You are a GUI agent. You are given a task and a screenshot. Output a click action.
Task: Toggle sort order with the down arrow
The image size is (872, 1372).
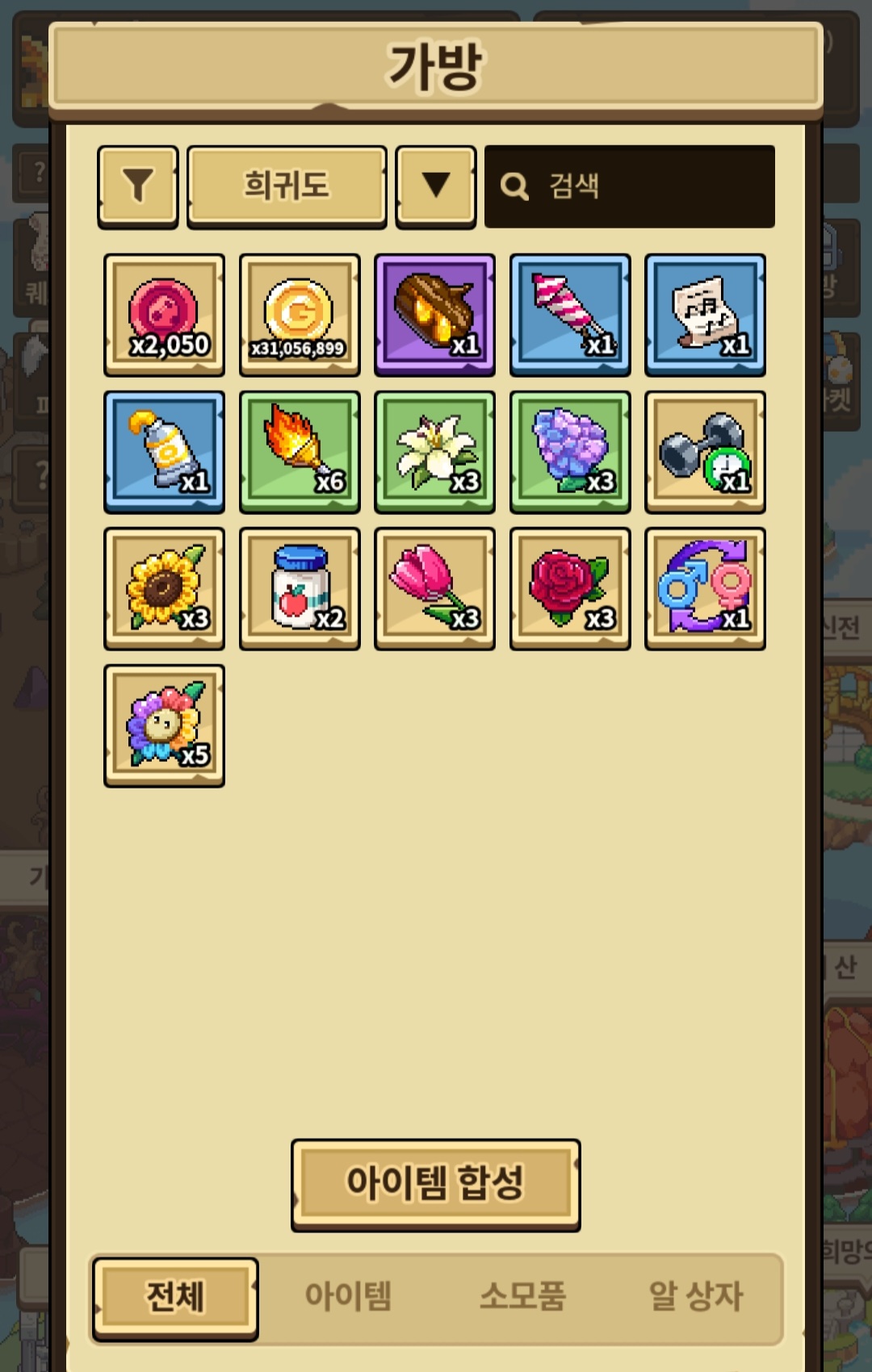pos(435,186)
